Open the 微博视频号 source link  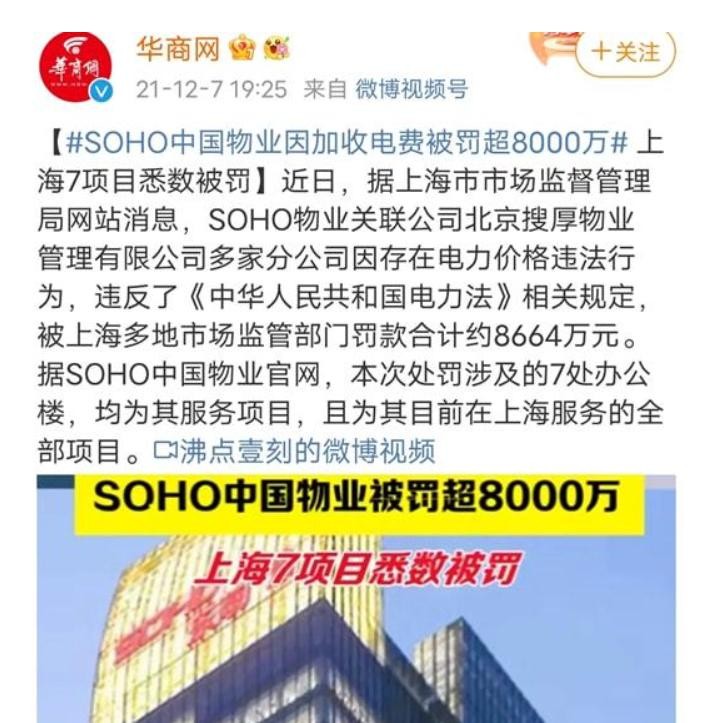411,89
